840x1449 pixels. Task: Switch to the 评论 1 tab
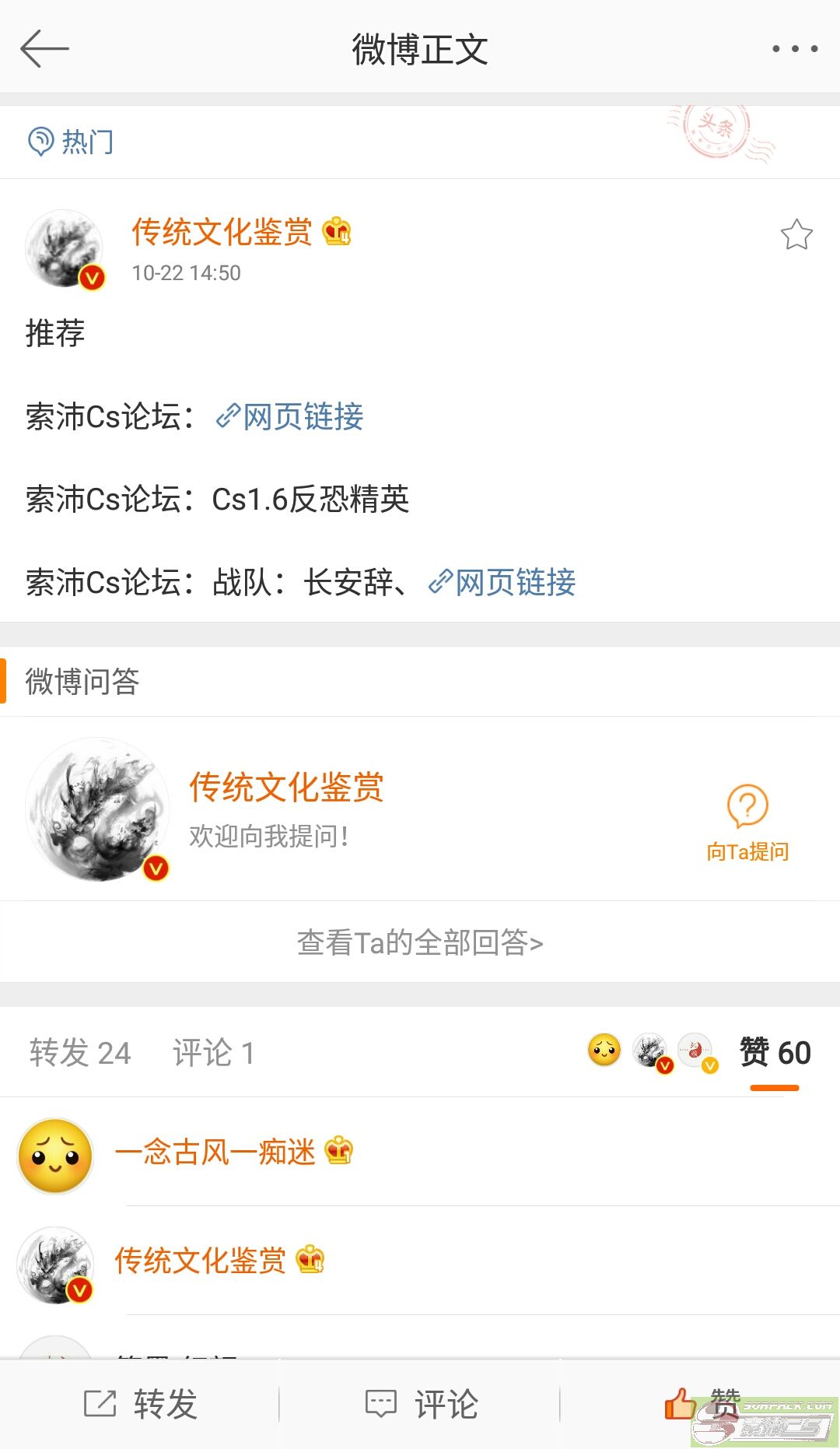(213, 1053)
